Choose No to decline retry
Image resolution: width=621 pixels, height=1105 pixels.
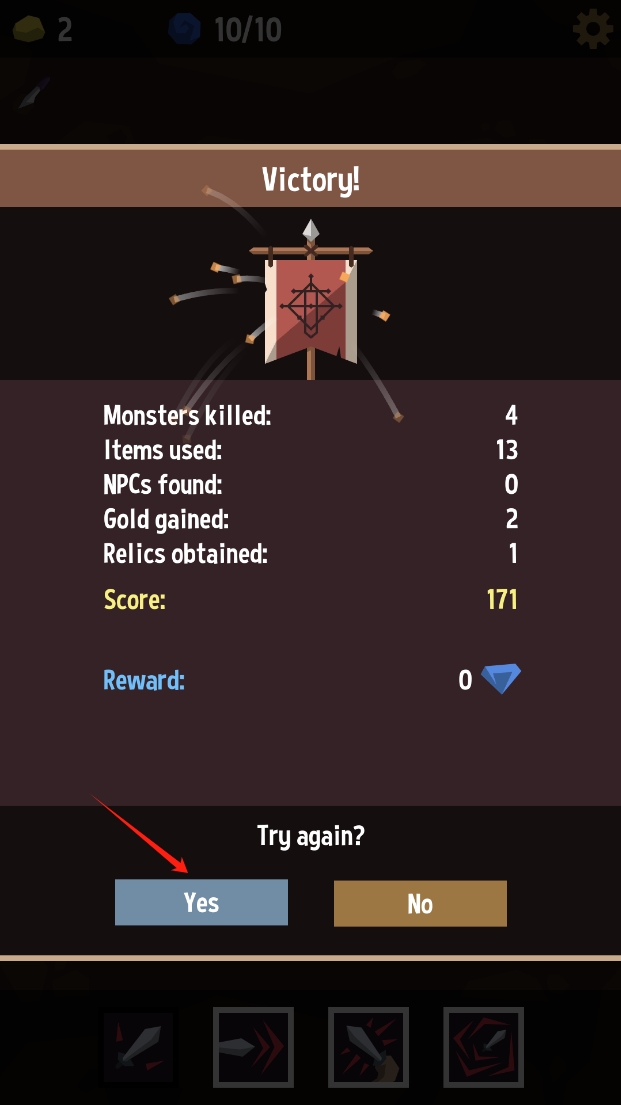point(420,904)
